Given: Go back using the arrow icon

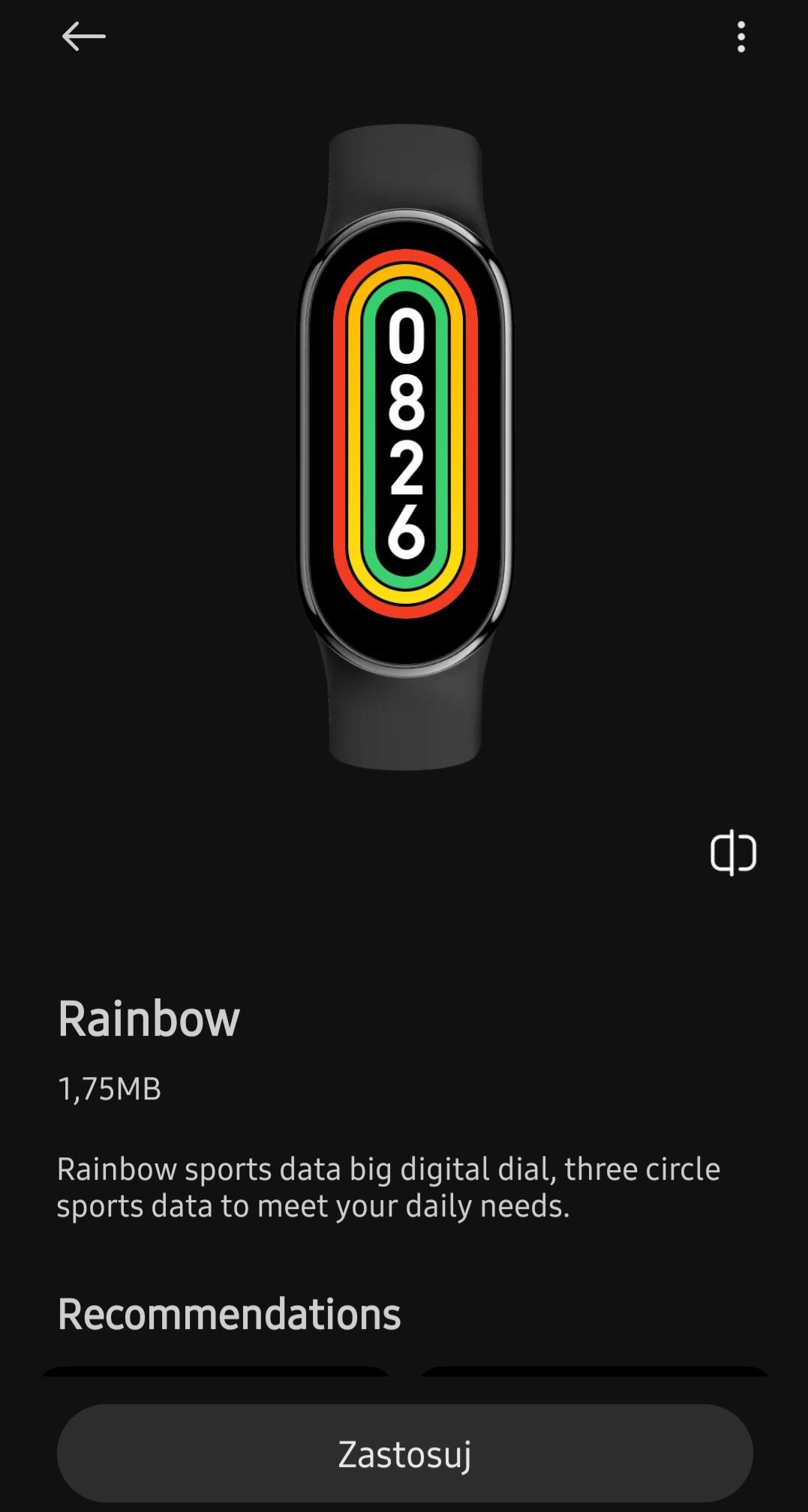Looking at the screenshot, I should click(x=83, y=36).
